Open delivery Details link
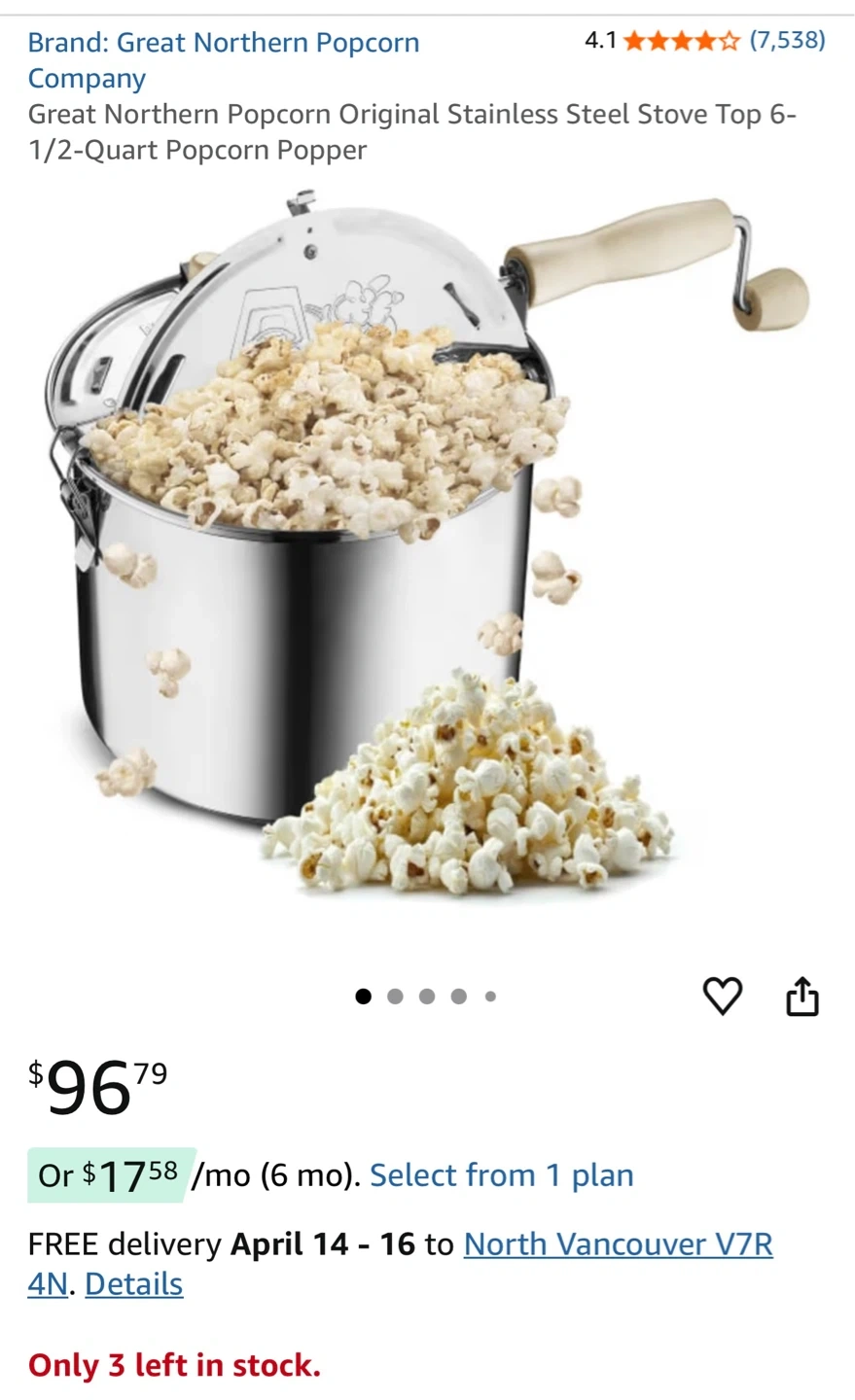The width and height of the screenshot is (855, 1400). 133,1284
